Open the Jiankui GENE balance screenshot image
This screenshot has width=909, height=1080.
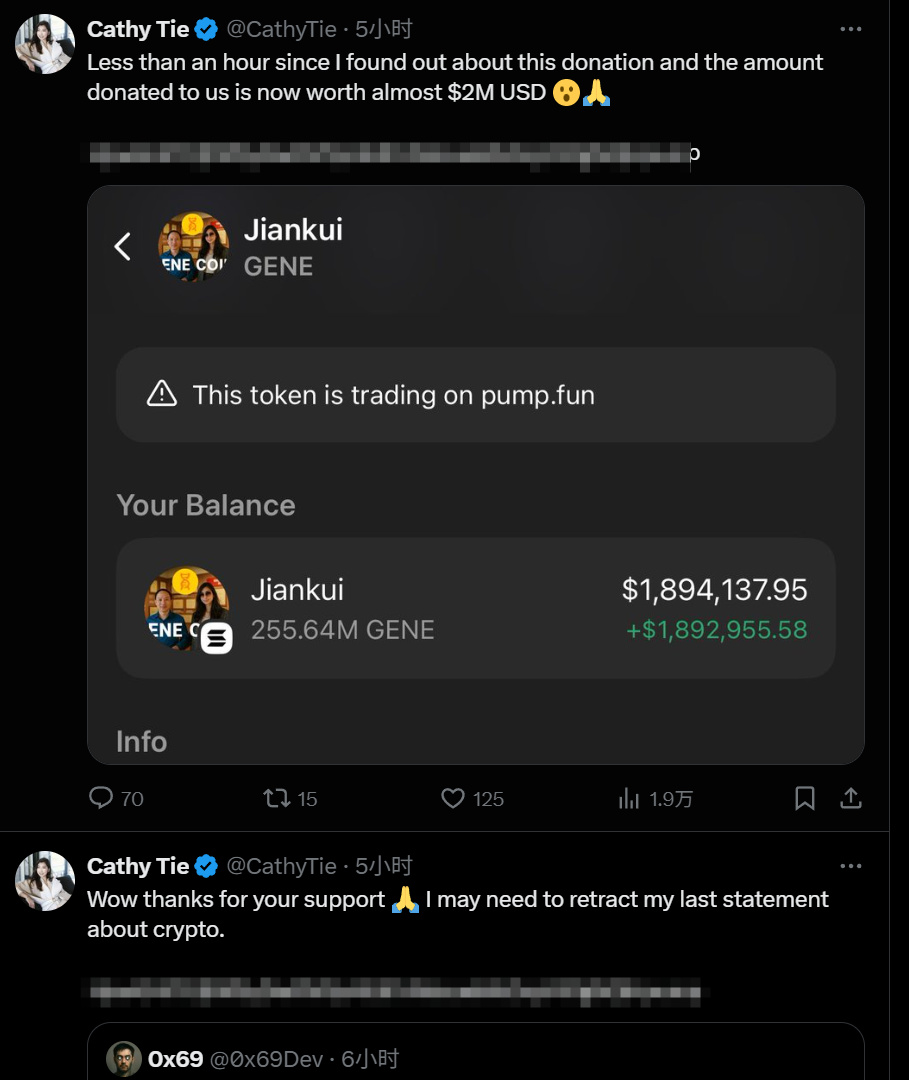(x=475, y=475)
